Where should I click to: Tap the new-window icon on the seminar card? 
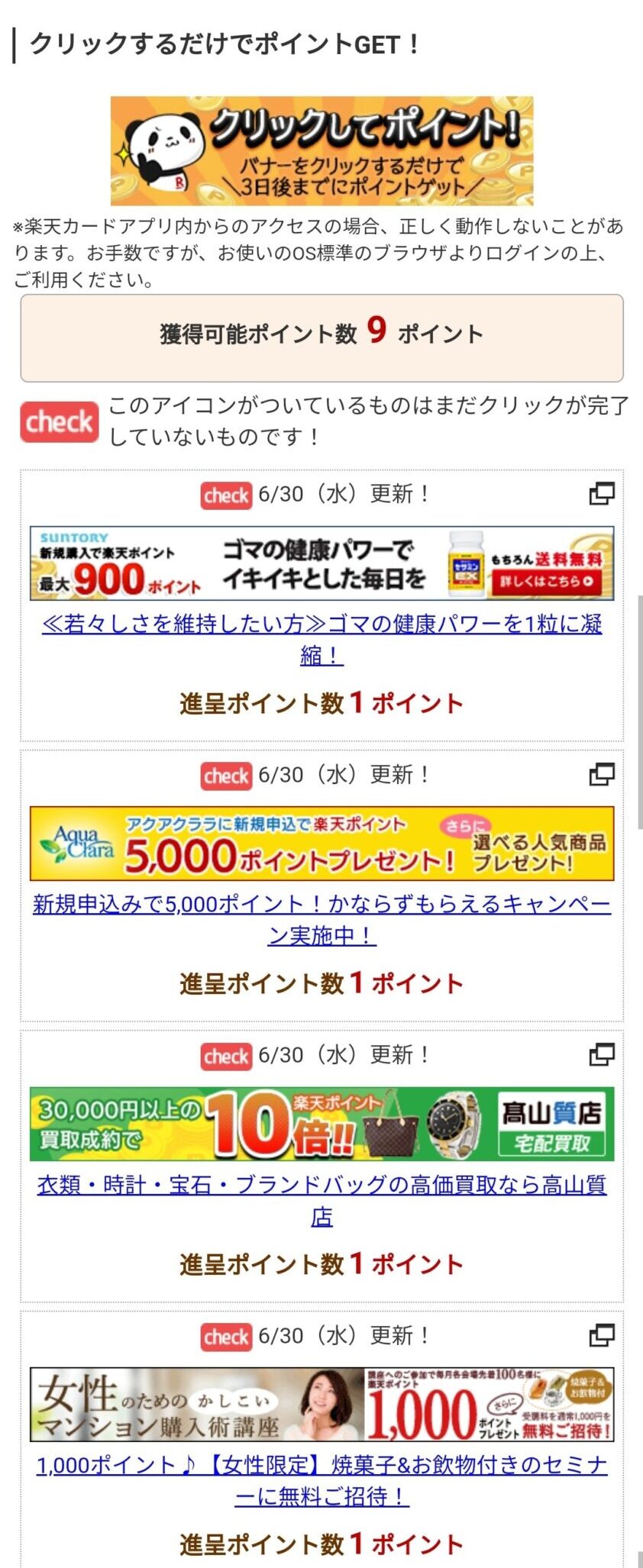(x=601, y=1335)
